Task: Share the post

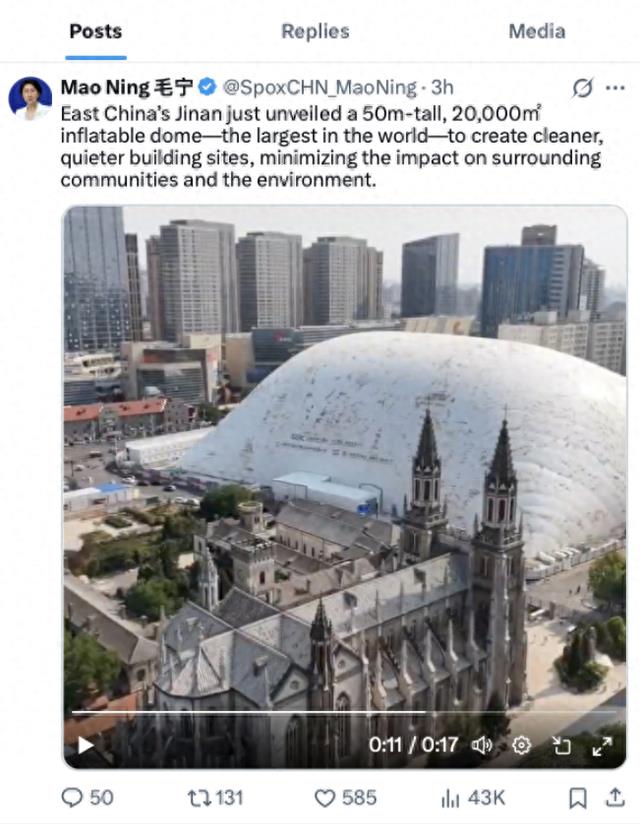Action: coord(615,797)
